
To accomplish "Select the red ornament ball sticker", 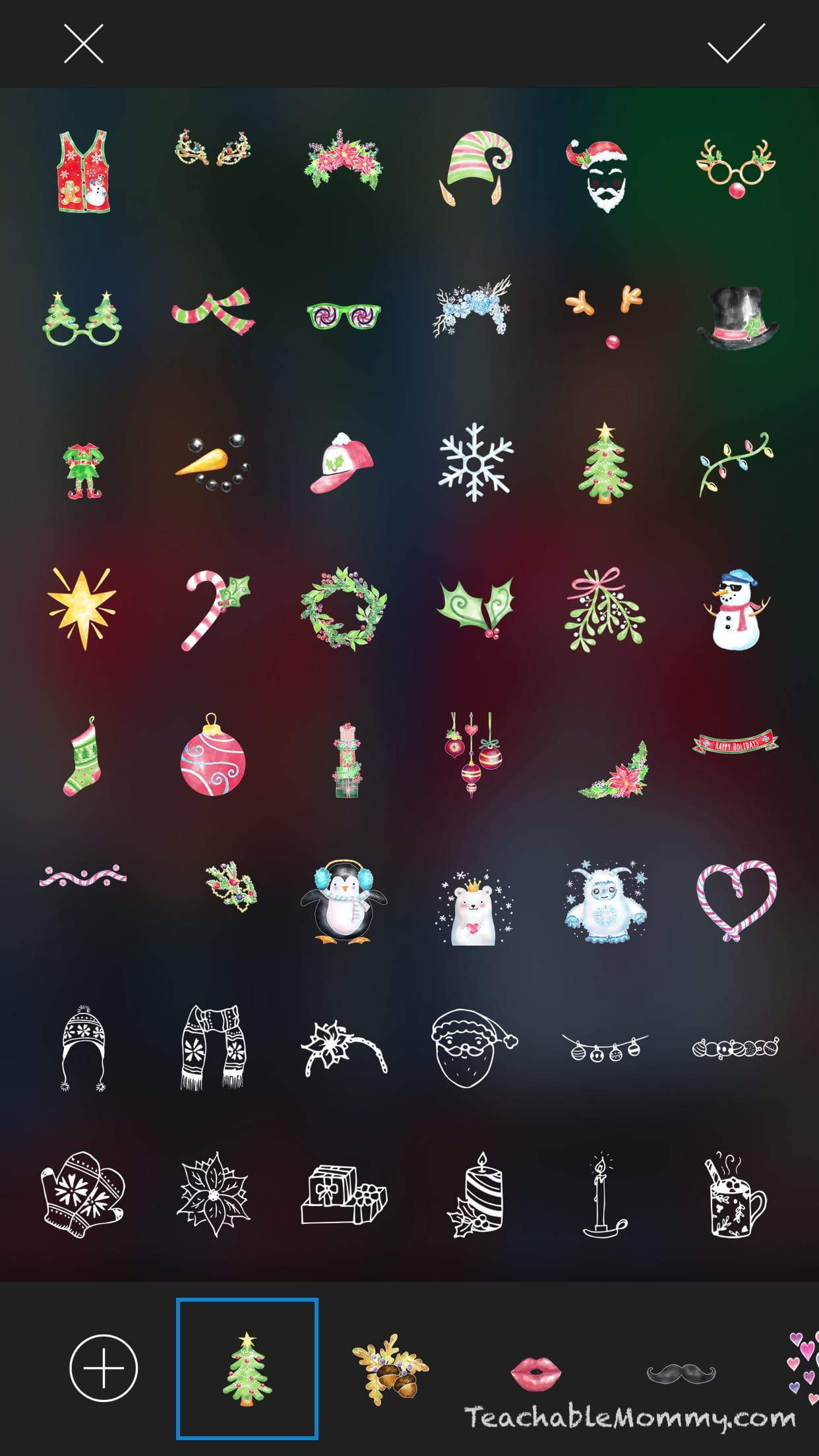I will point(213,754).
